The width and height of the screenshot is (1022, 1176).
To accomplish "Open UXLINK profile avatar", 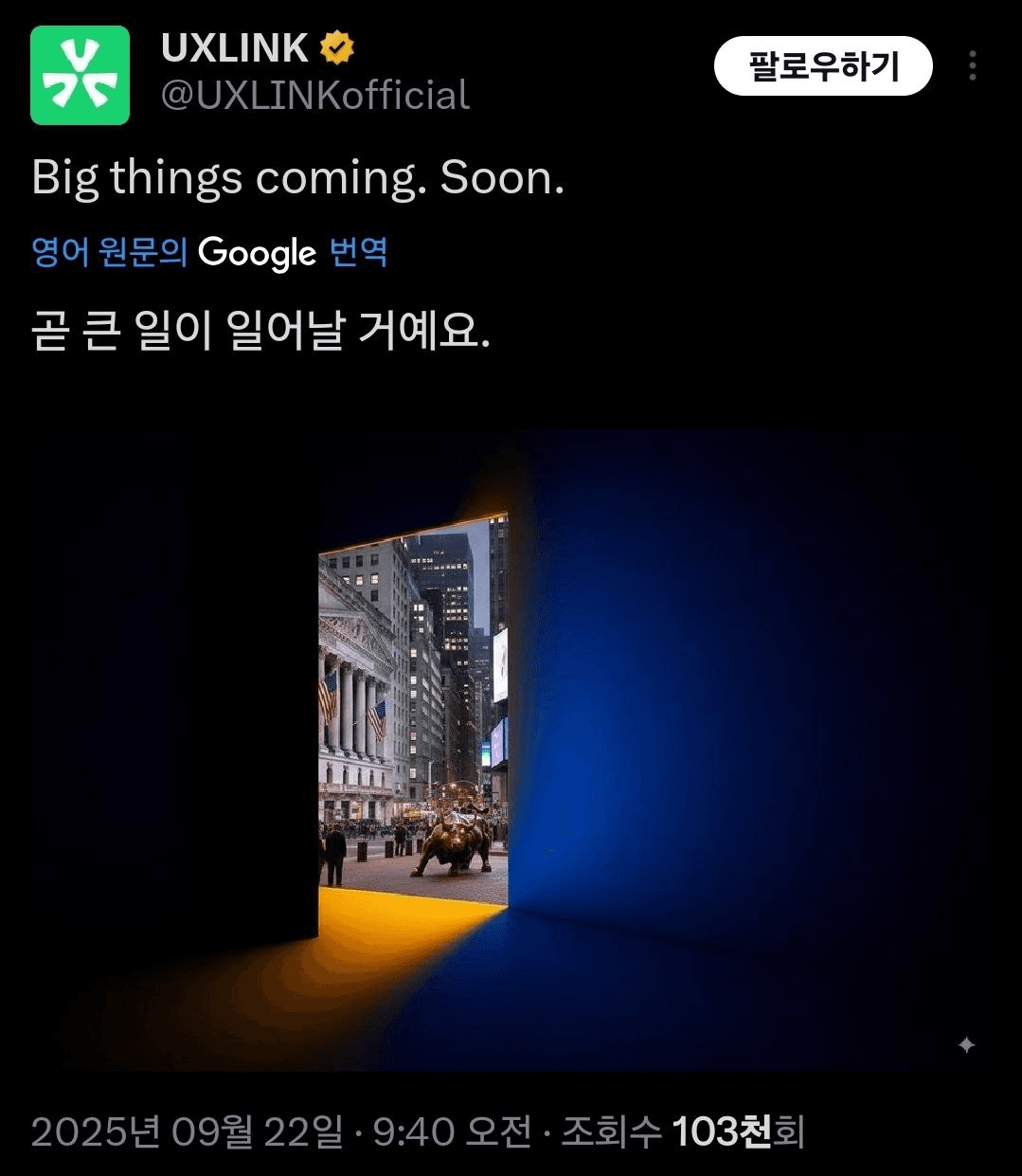I will click(80, 75).
